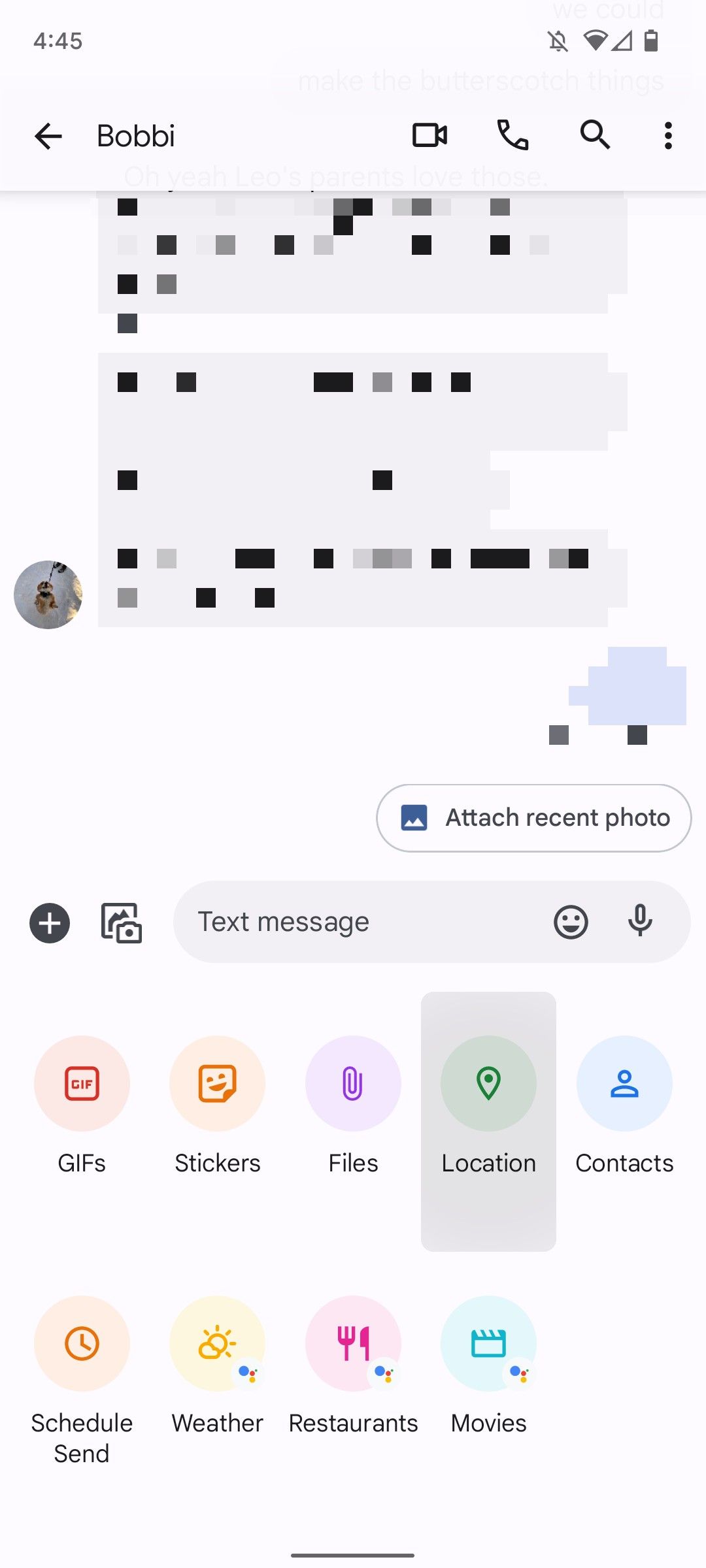706x1568 pixels.
Task: Close the attachment panel with the plus icon
Action: pyautogui.click(x=50, y=923)
